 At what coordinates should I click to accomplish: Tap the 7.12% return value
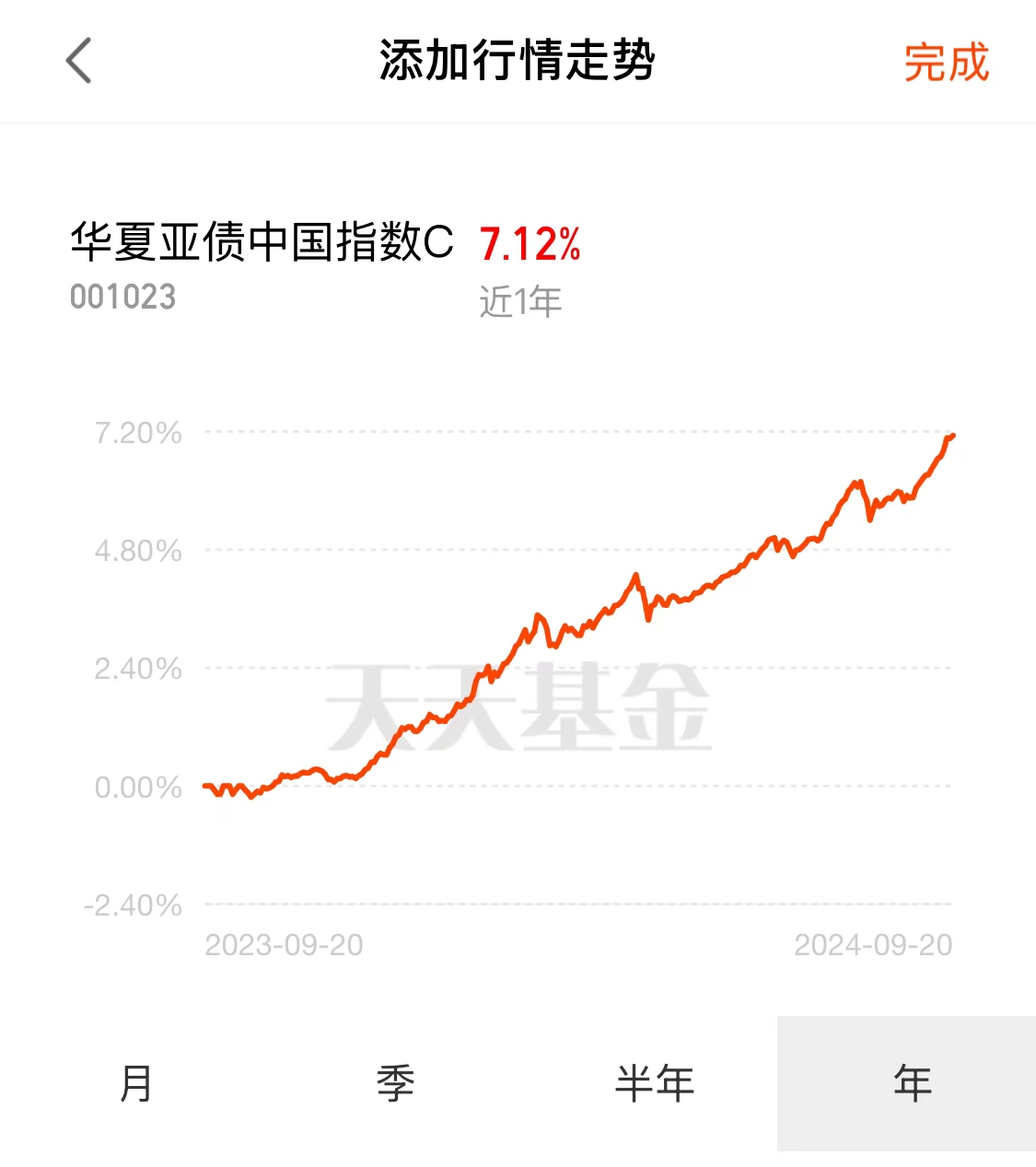(x=531, y=243)
